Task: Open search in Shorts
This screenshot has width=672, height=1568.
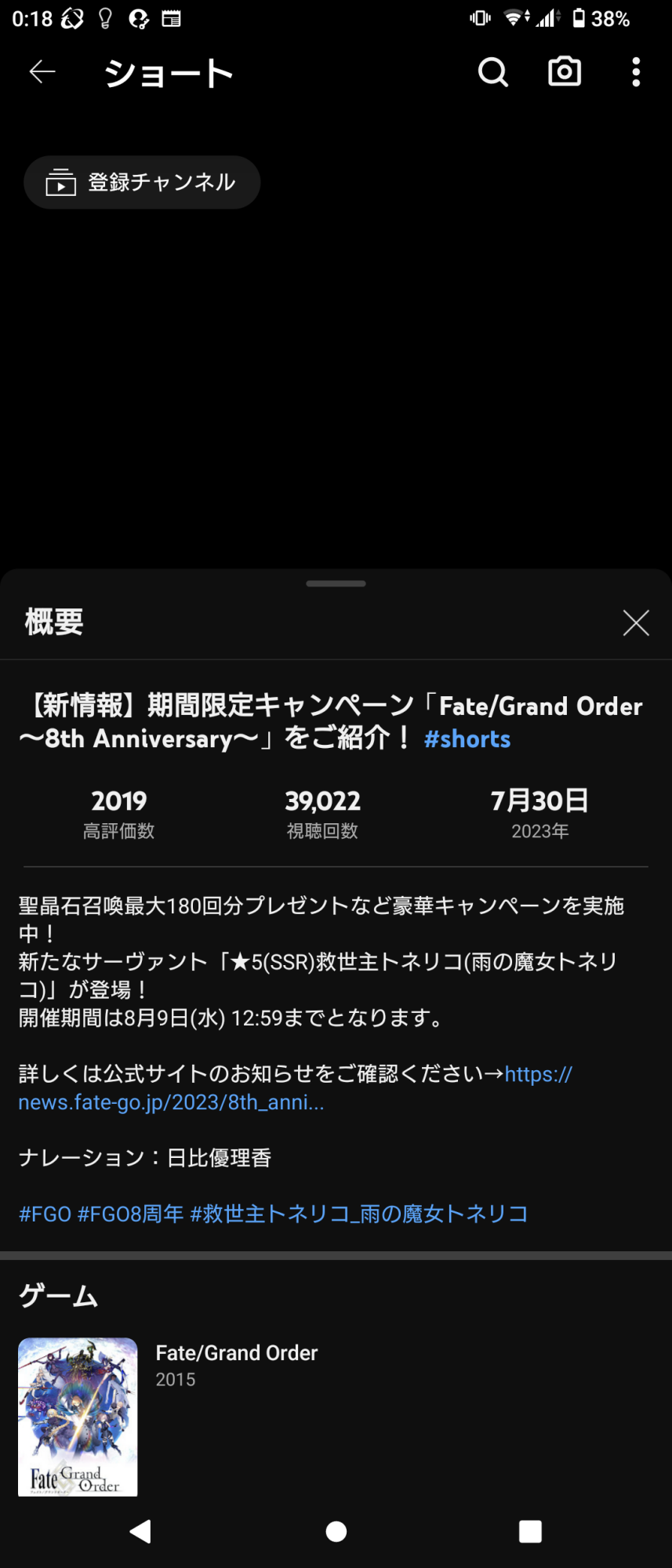Action: 492,72
